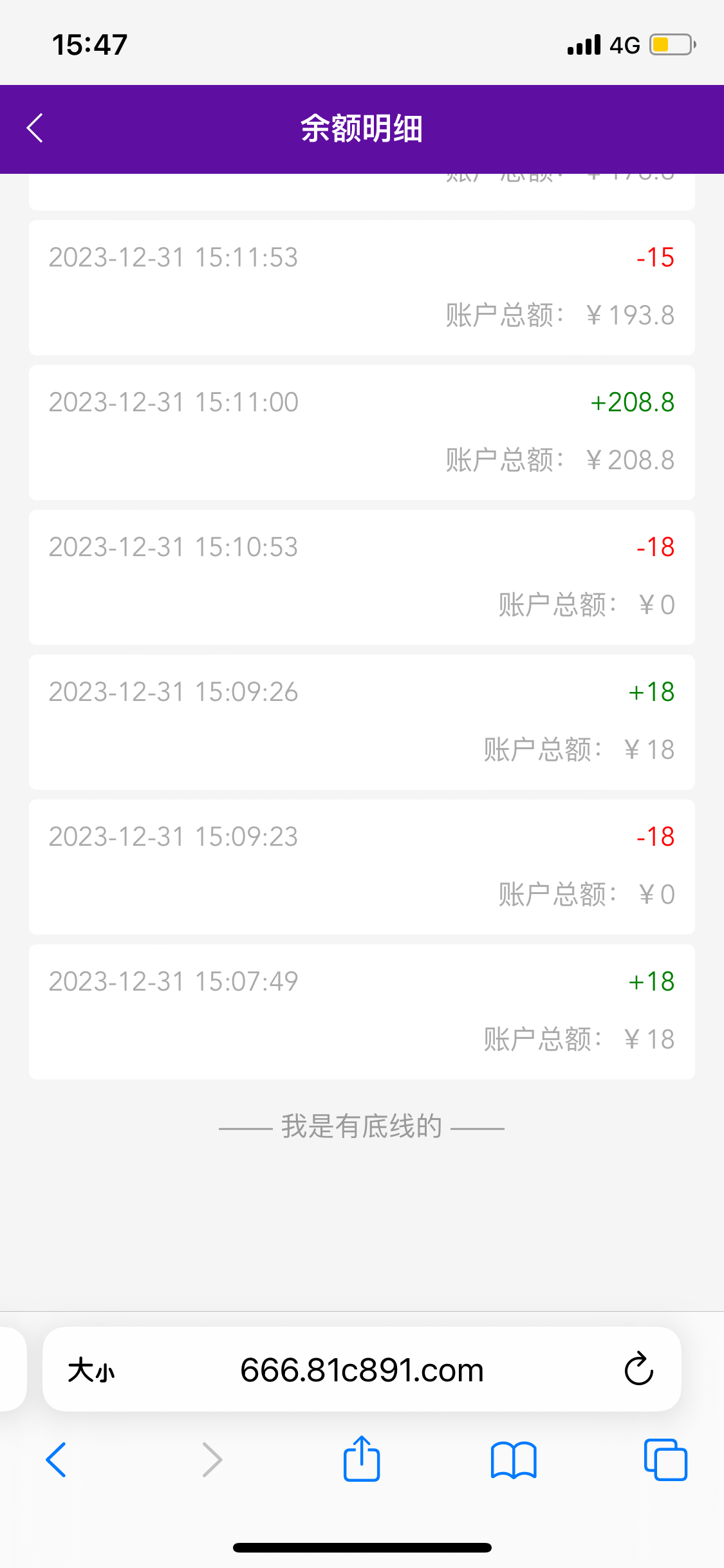Reload the current web page
This screenshot has height=1568, width=724.
point(638,1369)
